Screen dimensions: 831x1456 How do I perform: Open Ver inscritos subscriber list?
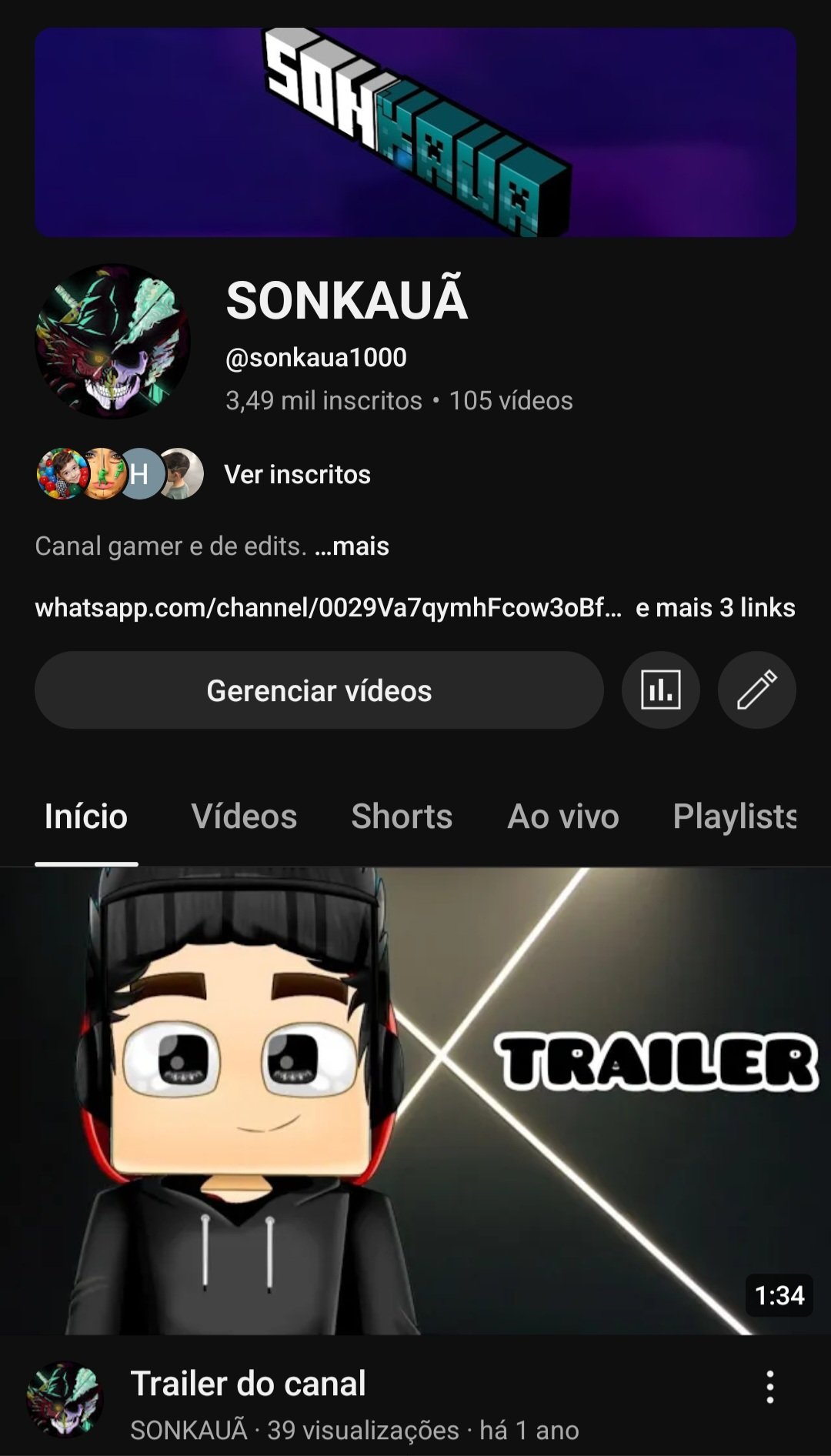[297, 474]
